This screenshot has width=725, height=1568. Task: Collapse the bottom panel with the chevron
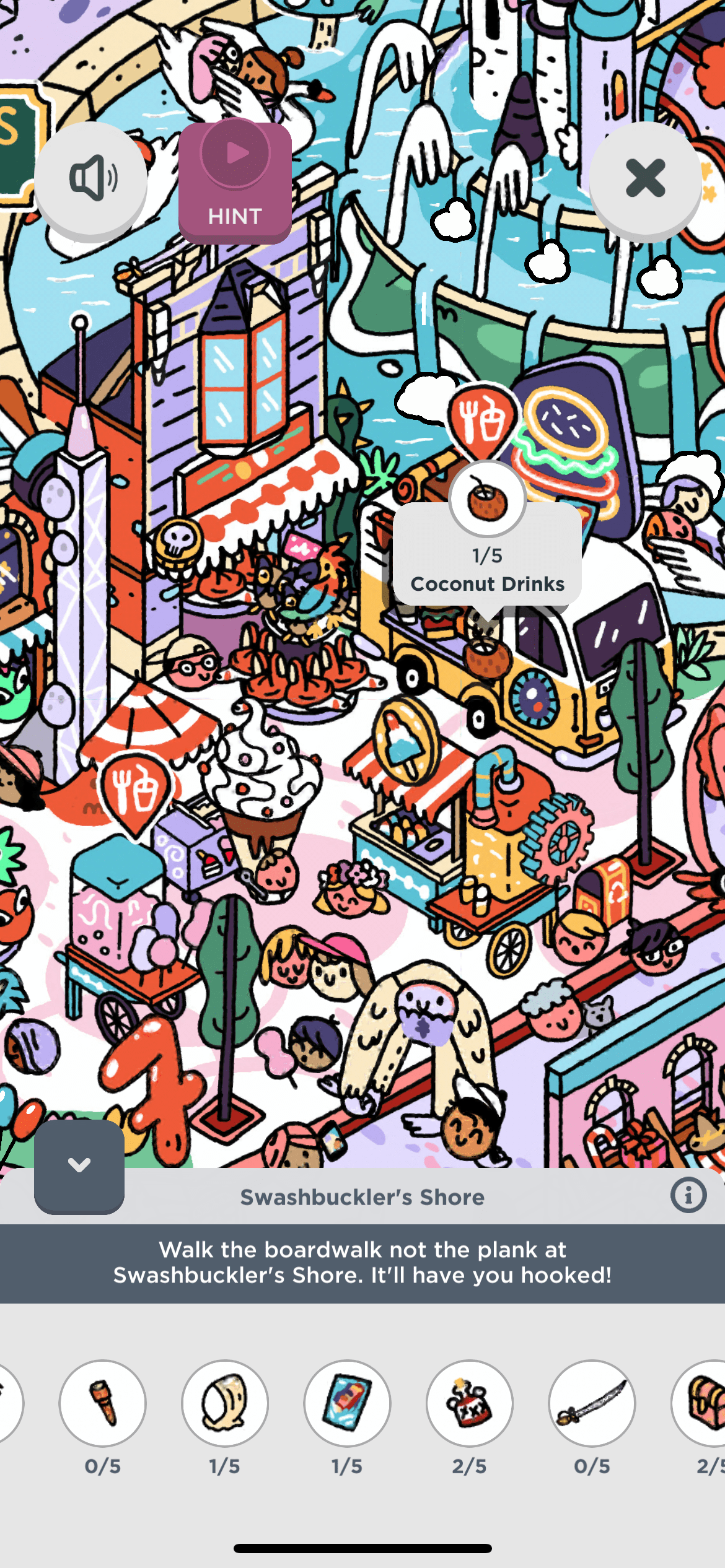pos(79,1165)
